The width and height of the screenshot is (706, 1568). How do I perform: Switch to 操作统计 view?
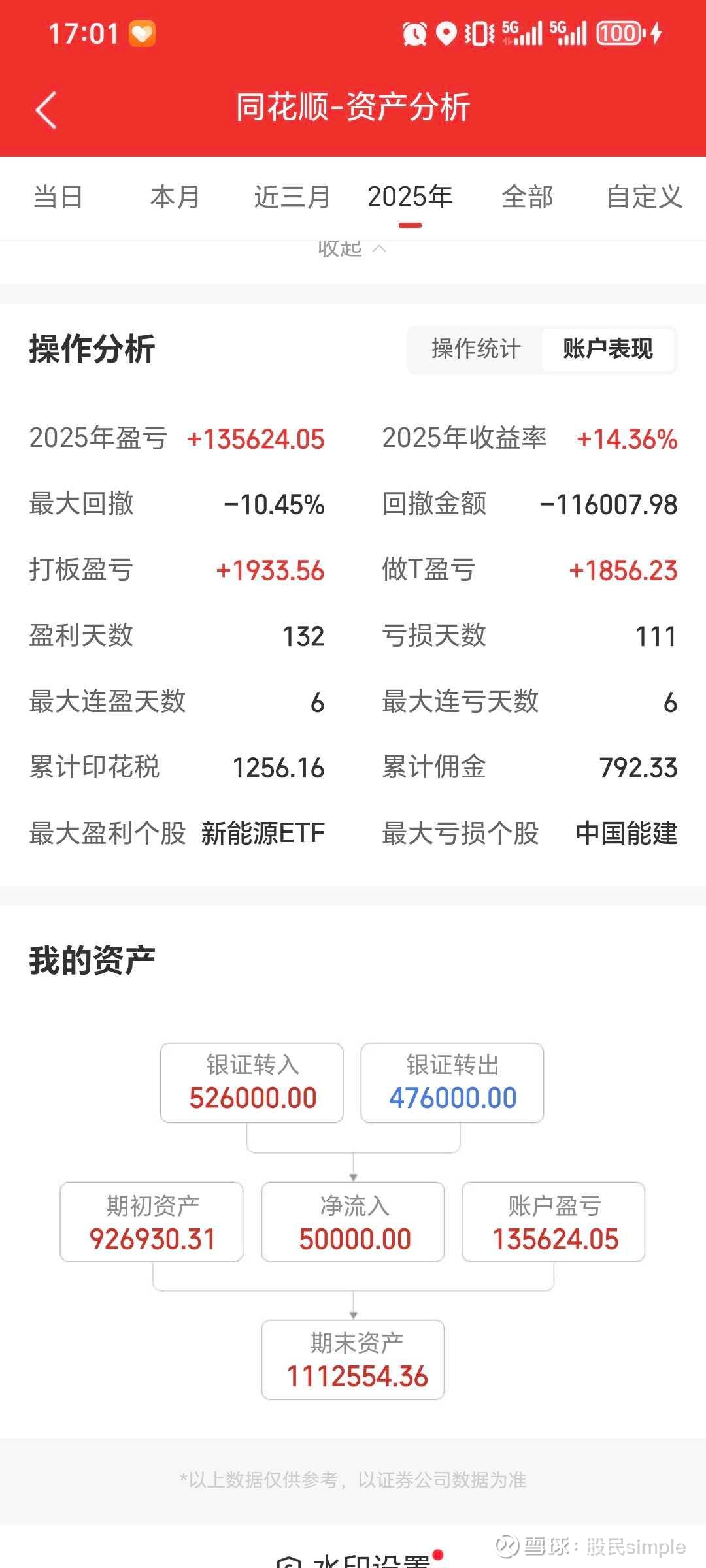pyautogui.click(x=476, y=349)
